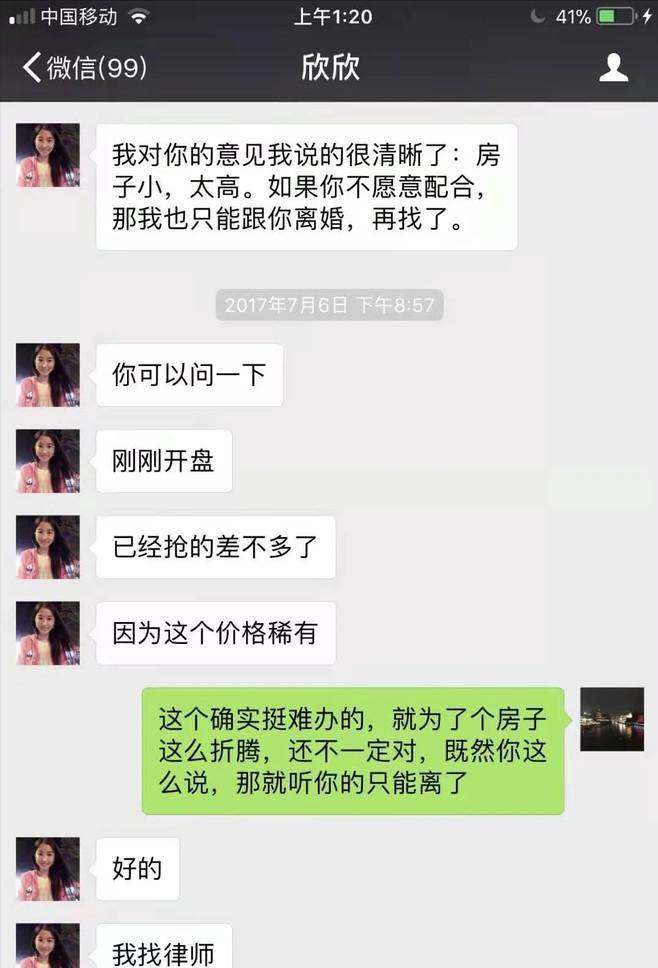Tap 欣欣's avatar next to "好的"
This screenshot has width=658, height=968.
pos(47,869)
